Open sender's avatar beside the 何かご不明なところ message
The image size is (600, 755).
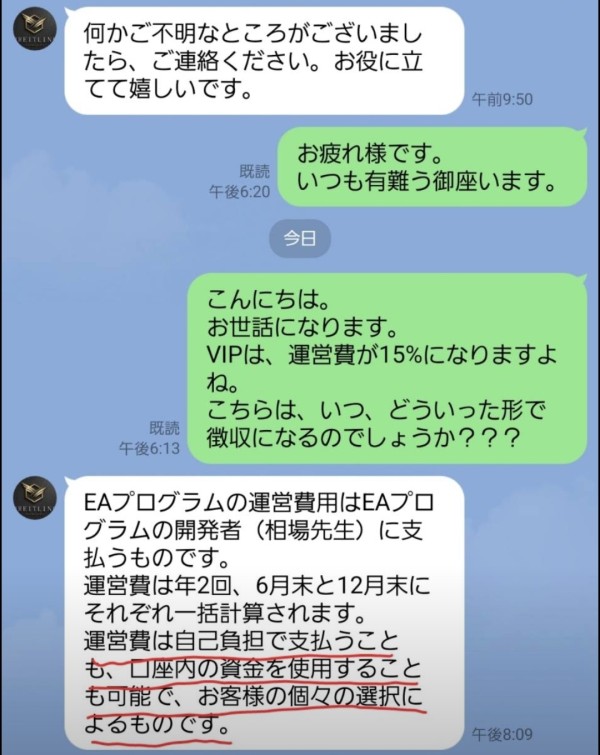pyautogui.click(x=35, y=29)
